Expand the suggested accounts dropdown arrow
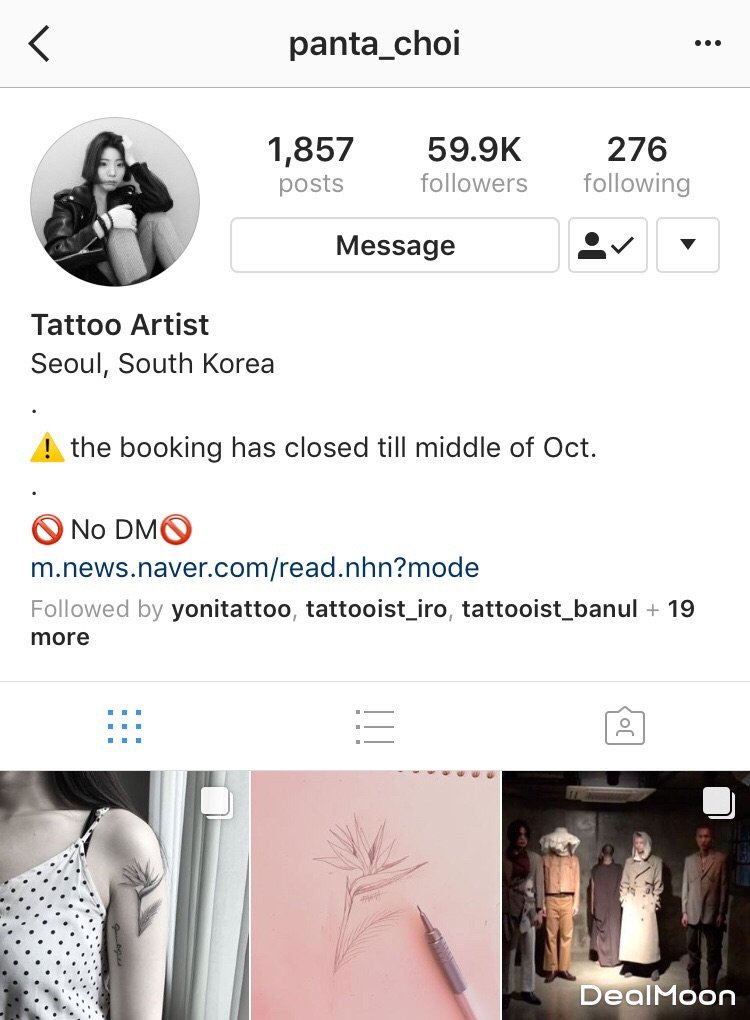The image size is (750, 1020). [687, 245]
